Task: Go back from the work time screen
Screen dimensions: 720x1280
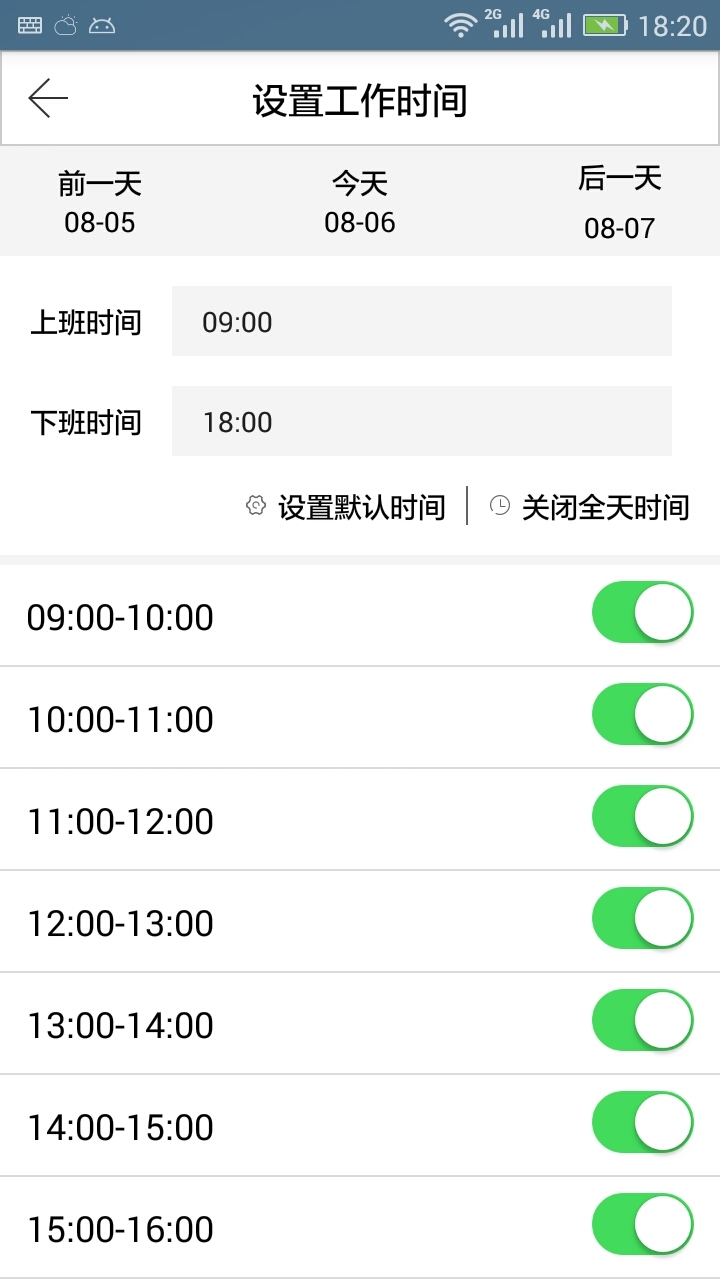Action: click(x=48, y=99)
